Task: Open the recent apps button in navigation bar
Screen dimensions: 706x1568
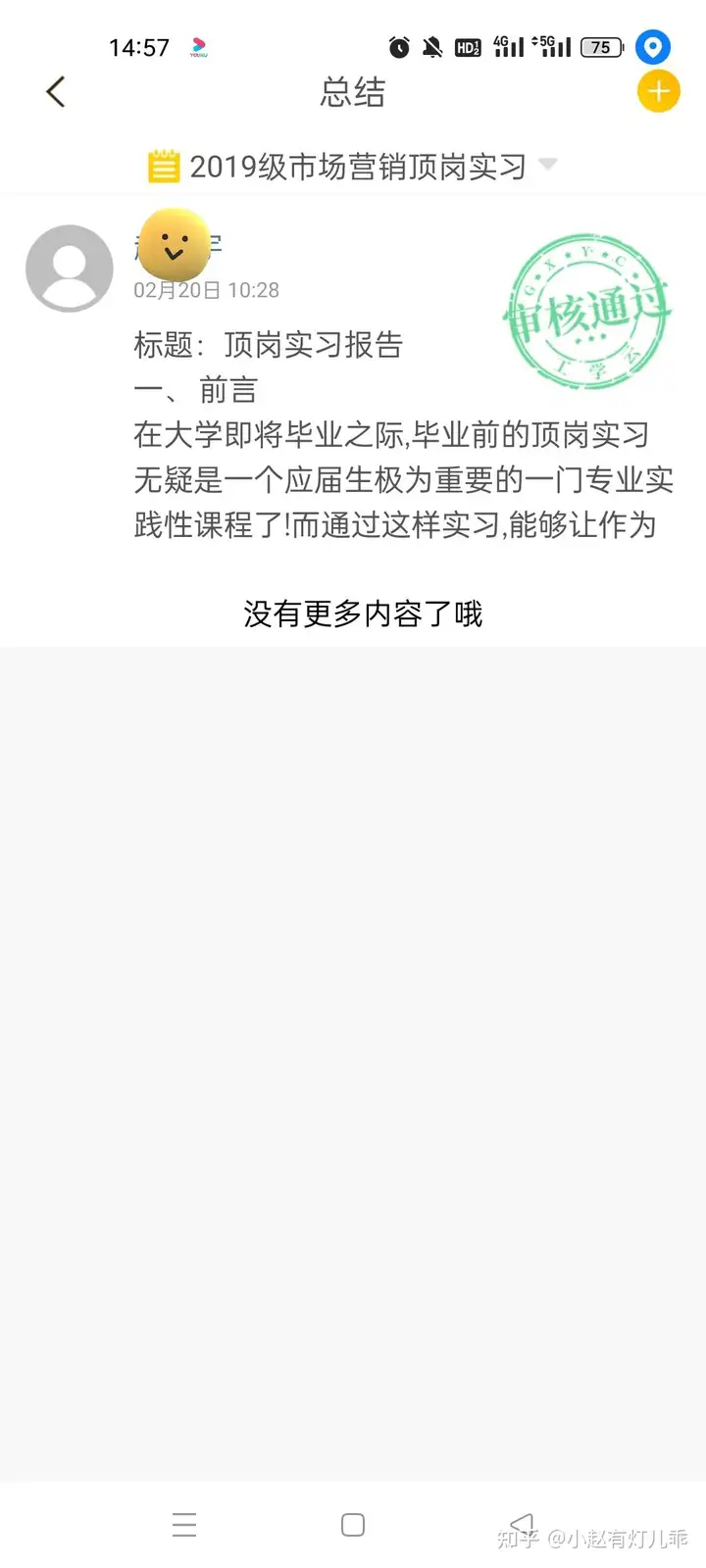Action: [184, 1525]
